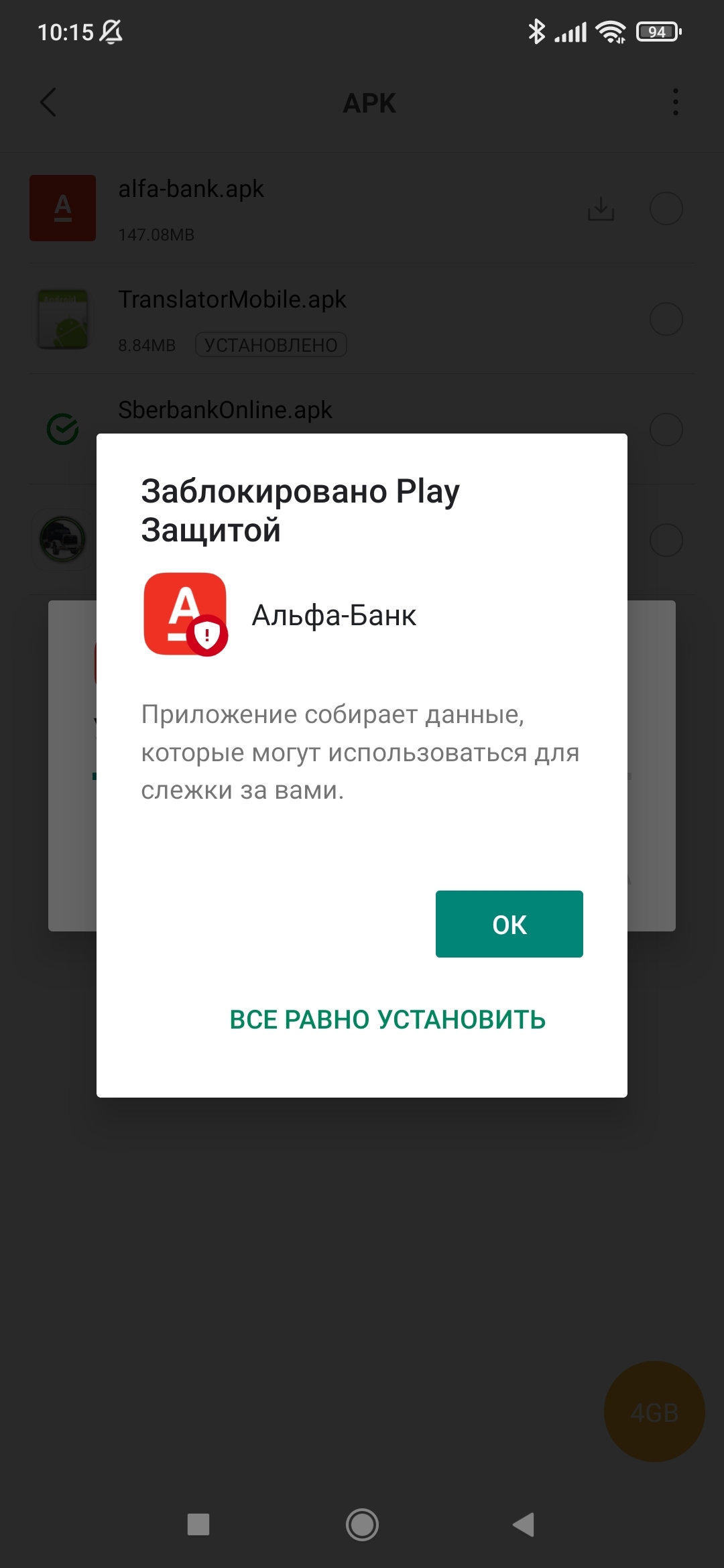Choose ВСЕ РАВНО УСТАНОВИТЬ to install anyway
The height and width of the screenshot is (1568, 724).
point(387,1019)
